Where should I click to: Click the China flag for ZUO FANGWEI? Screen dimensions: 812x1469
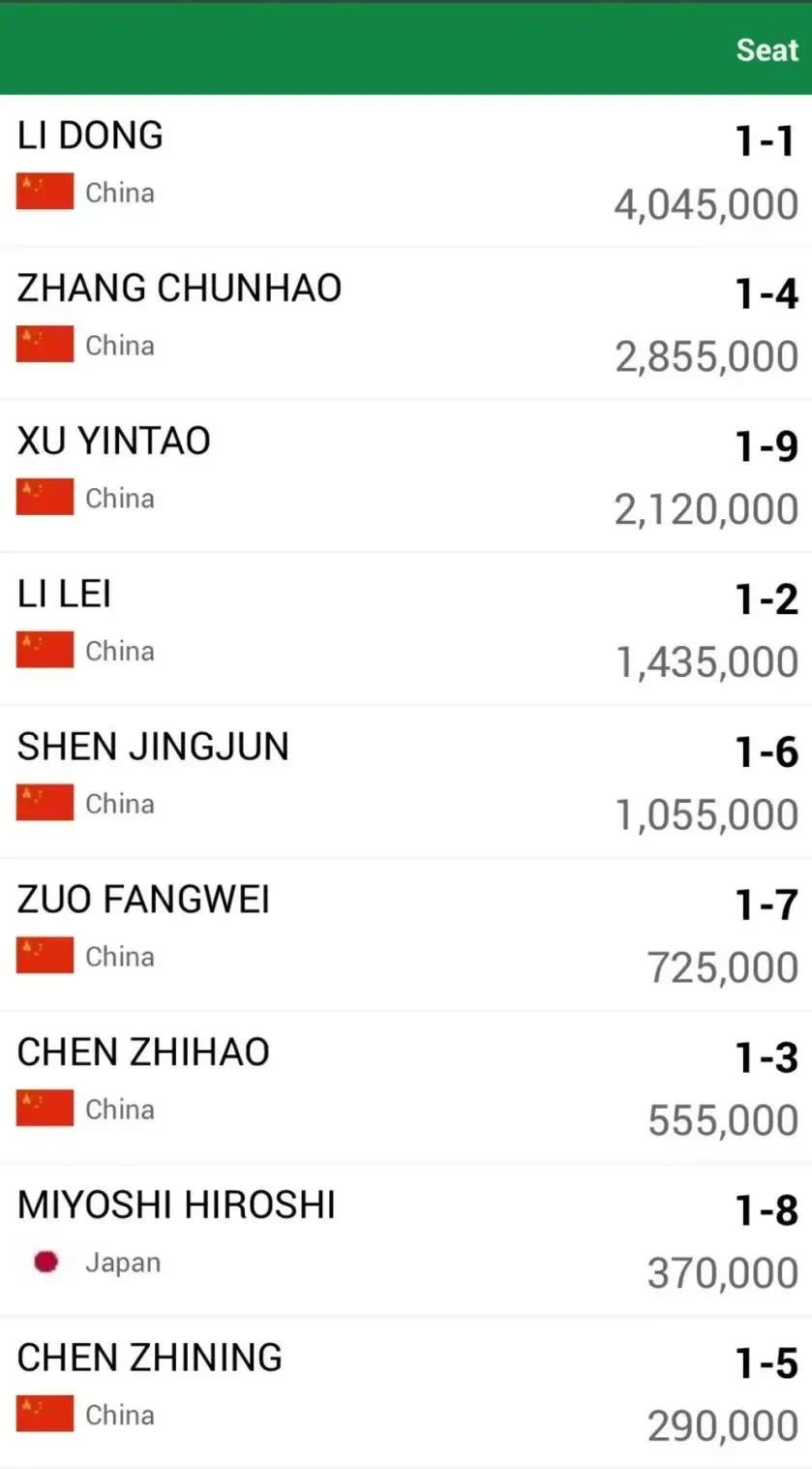point(45,954)
